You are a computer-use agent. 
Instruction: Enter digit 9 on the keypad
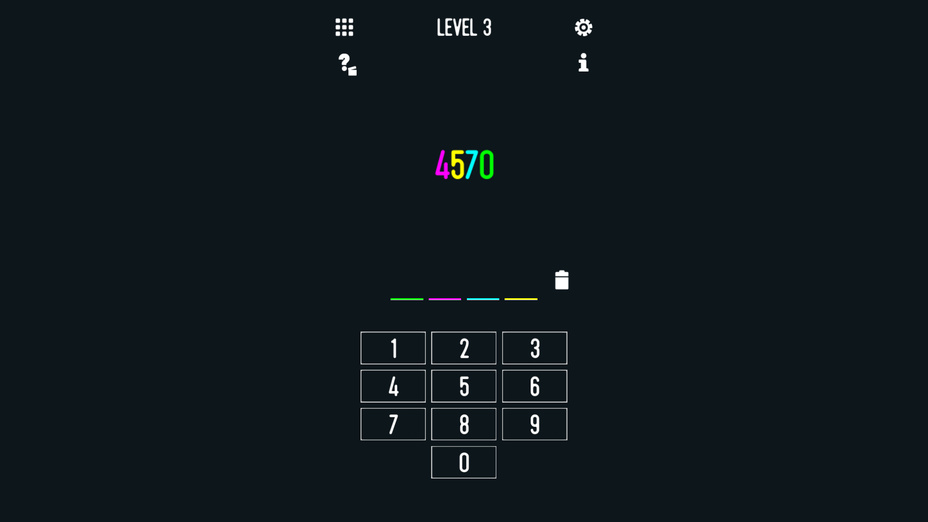click(534, 424)
